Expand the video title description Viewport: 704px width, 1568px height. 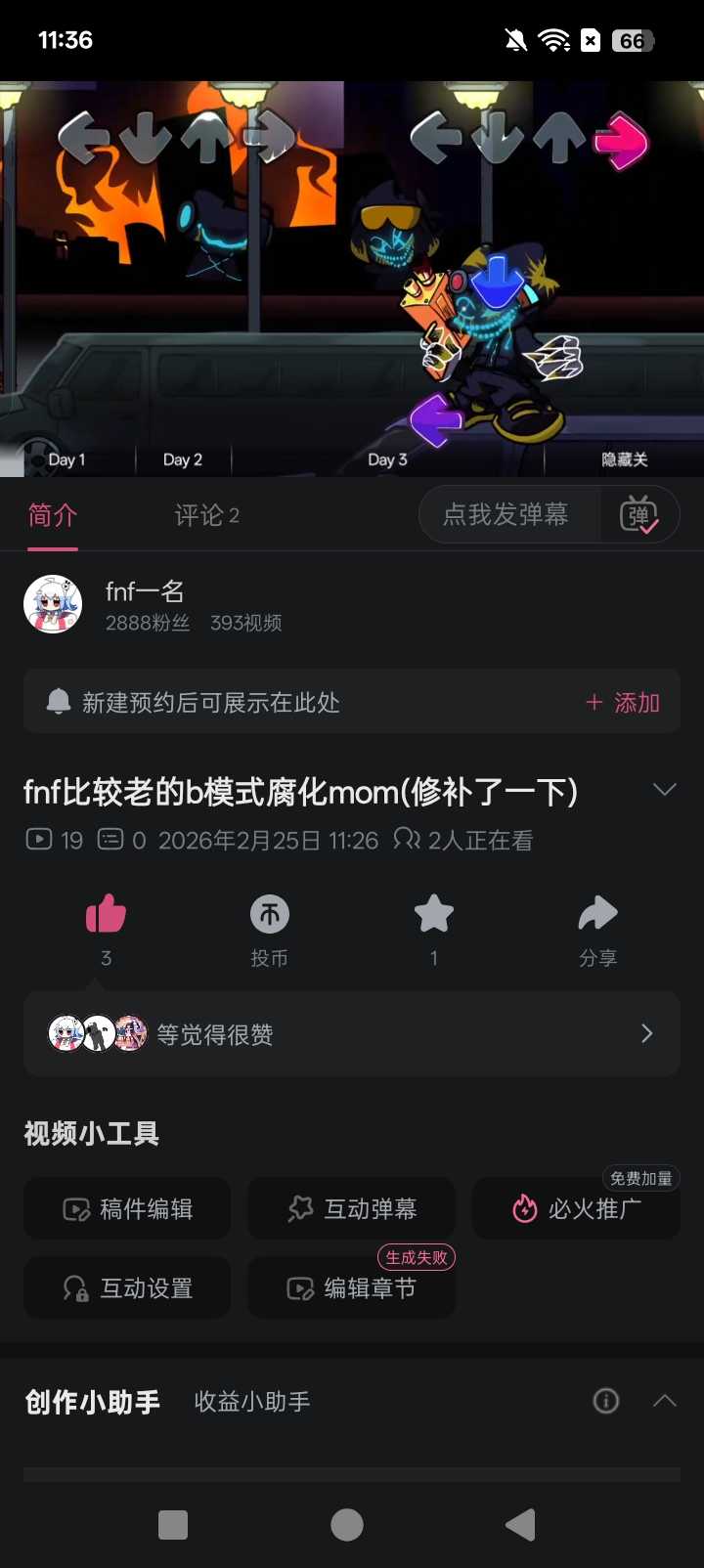point(665,790)
